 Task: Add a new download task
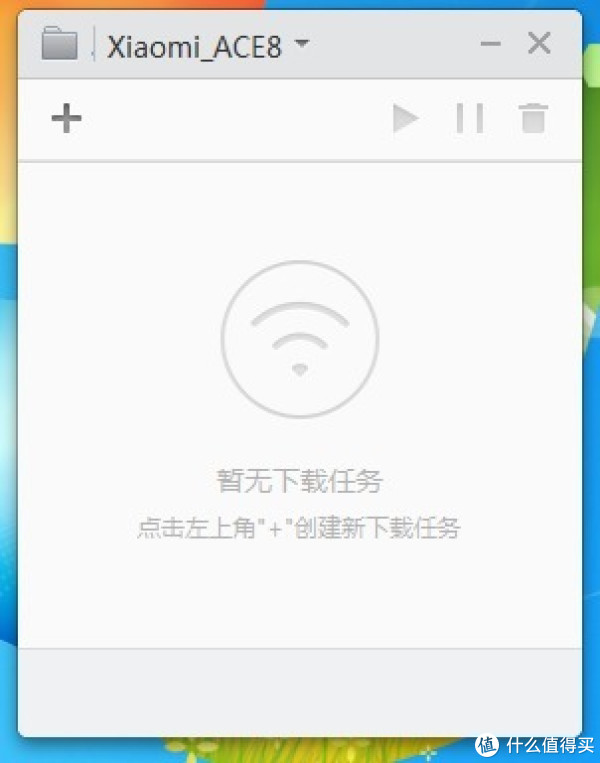(x=66, y=119)
